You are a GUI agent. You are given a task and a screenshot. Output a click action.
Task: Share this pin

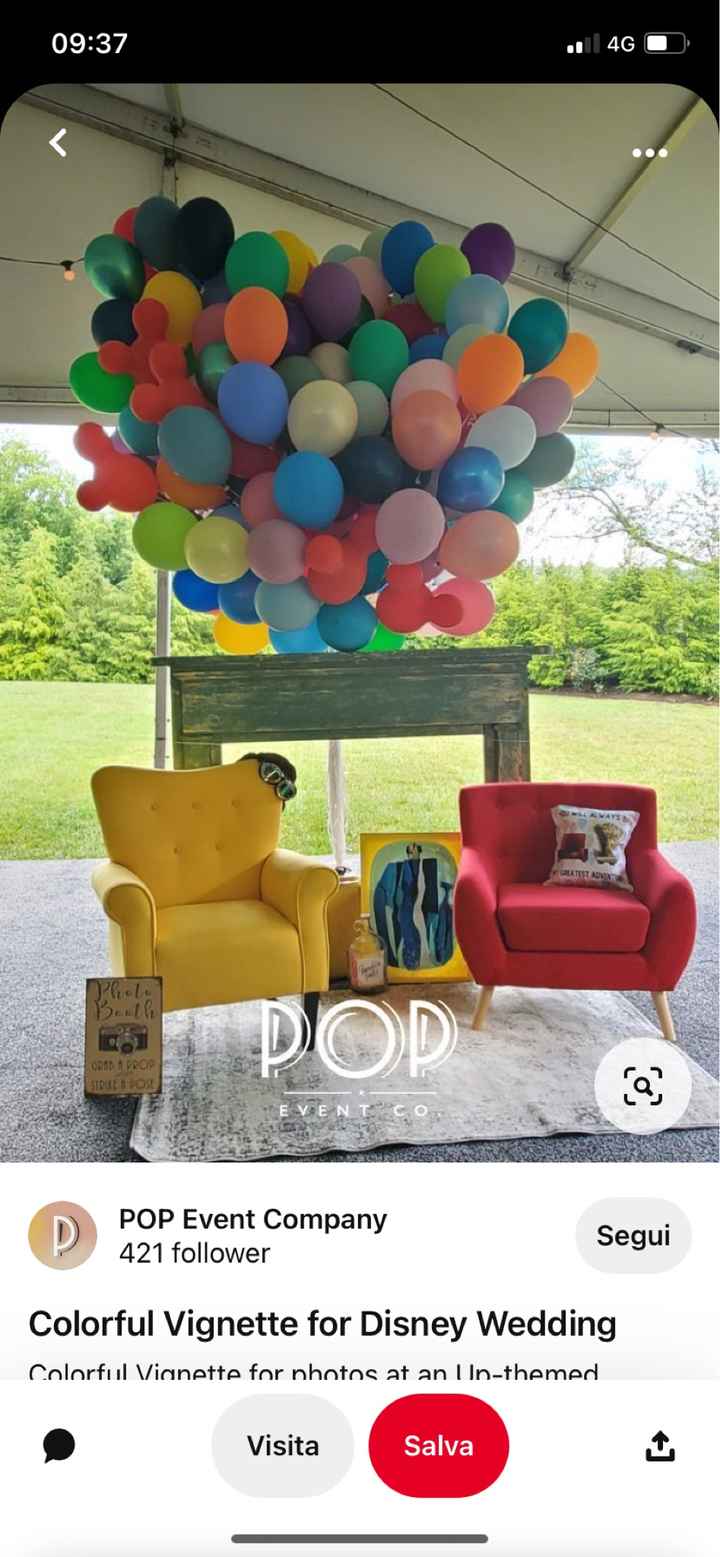pyautogui.click(x=660, y=1445)
